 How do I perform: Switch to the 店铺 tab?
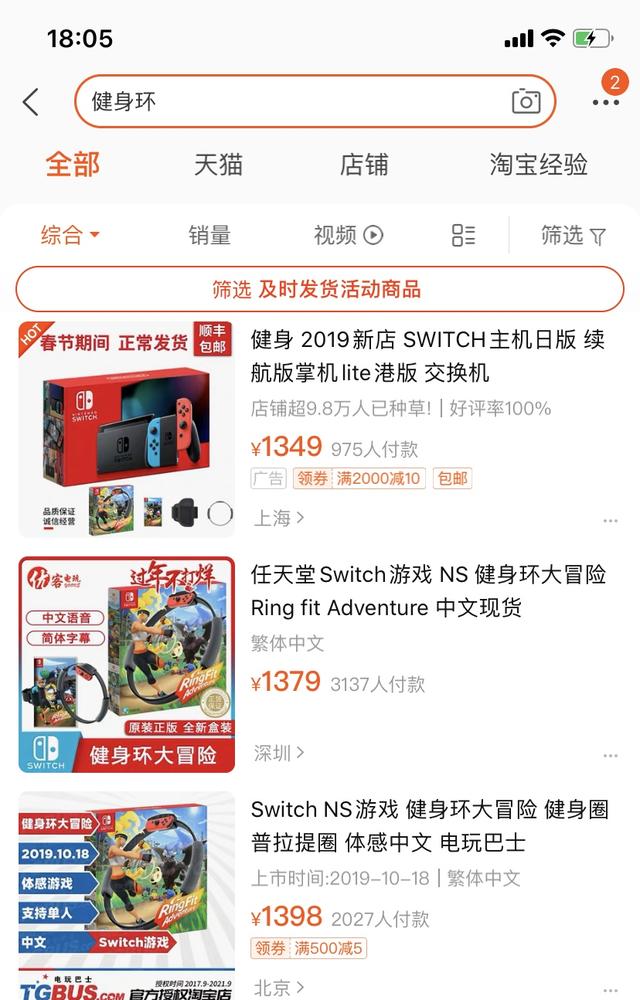click(364, 164)
